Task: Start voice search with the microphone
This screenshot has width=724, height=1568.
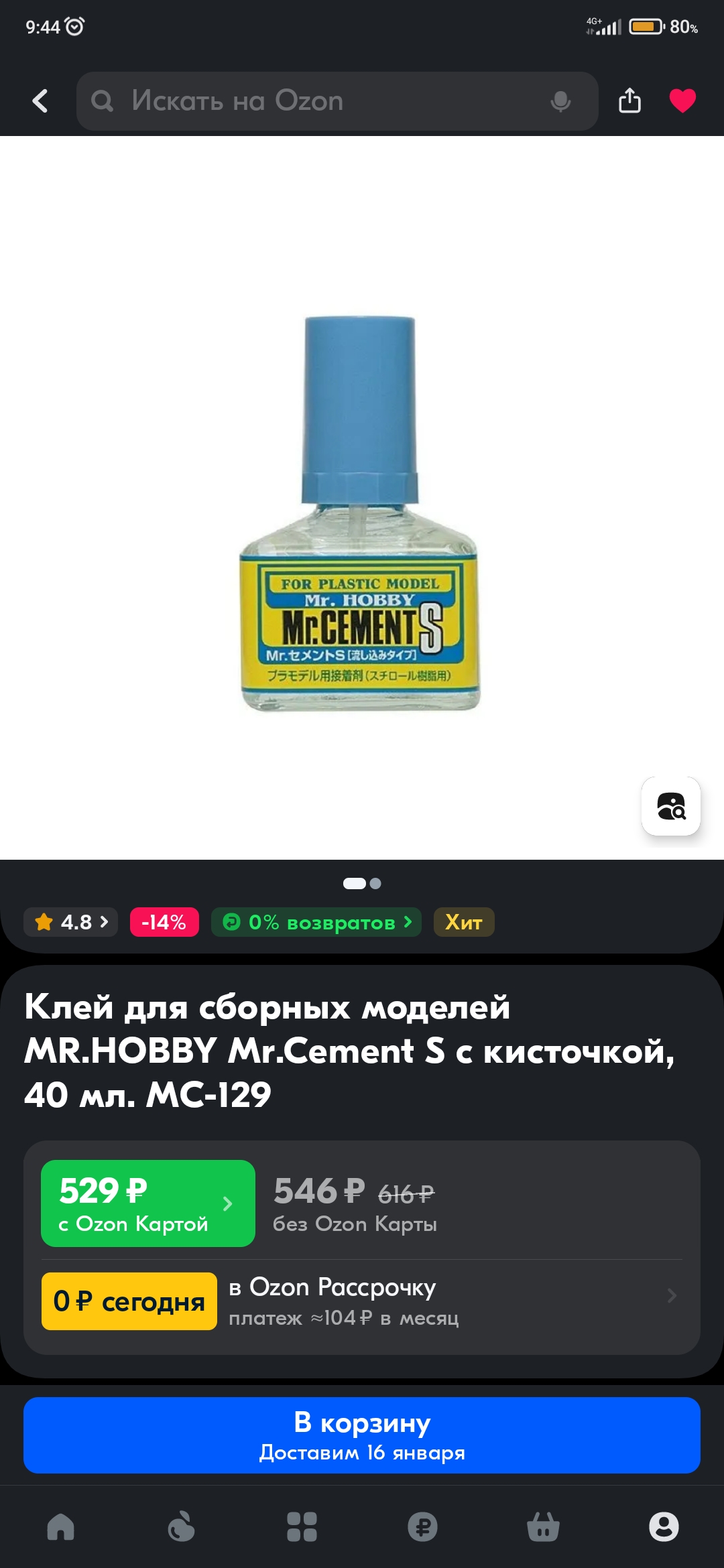Action: point(560,101)
